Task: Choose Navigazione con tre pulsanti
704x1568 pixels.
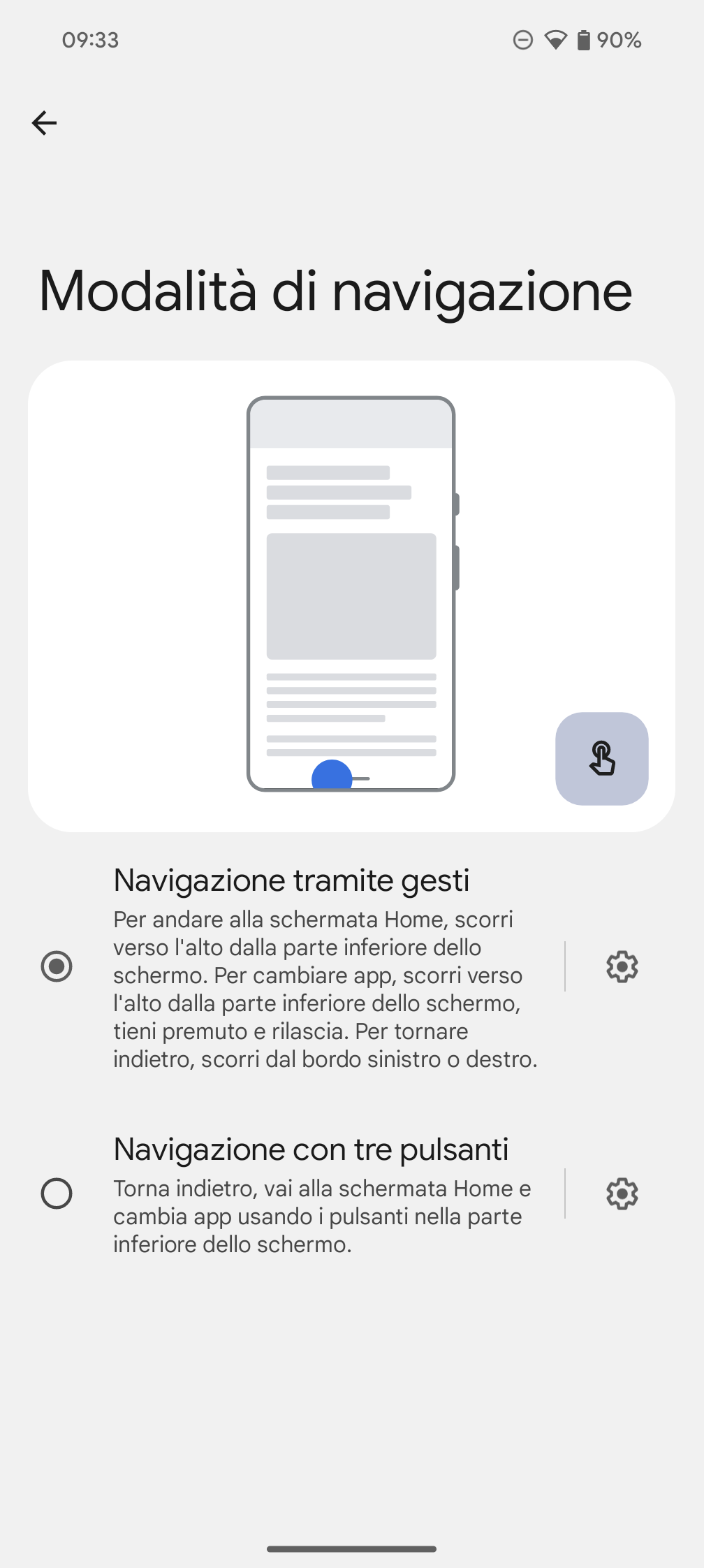Action: [57, 1193]
